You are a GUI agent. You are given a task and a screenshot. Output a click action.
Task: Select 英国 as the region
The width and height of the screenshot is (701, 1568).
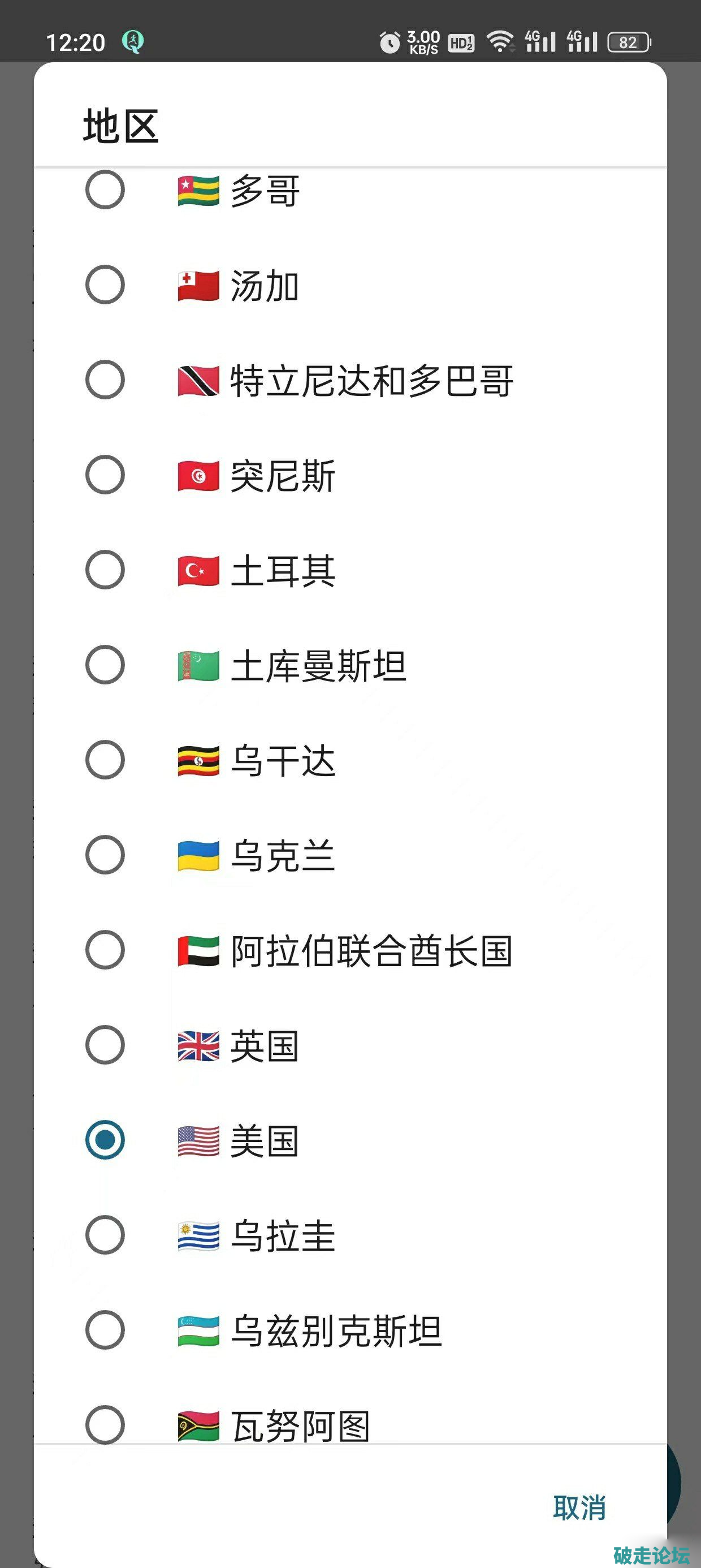coord(105,1045)
